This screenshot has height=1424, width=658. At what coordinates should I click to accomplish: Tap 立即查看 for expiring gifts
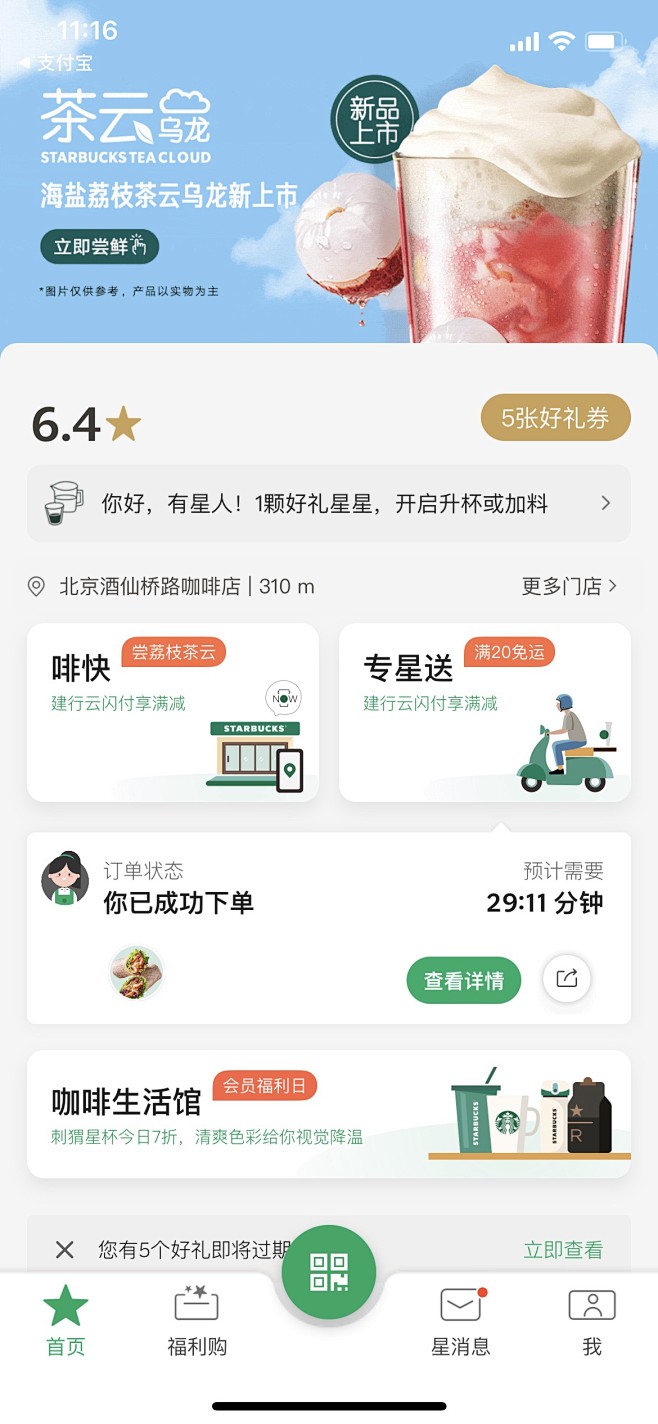(x=563, y=1249)
